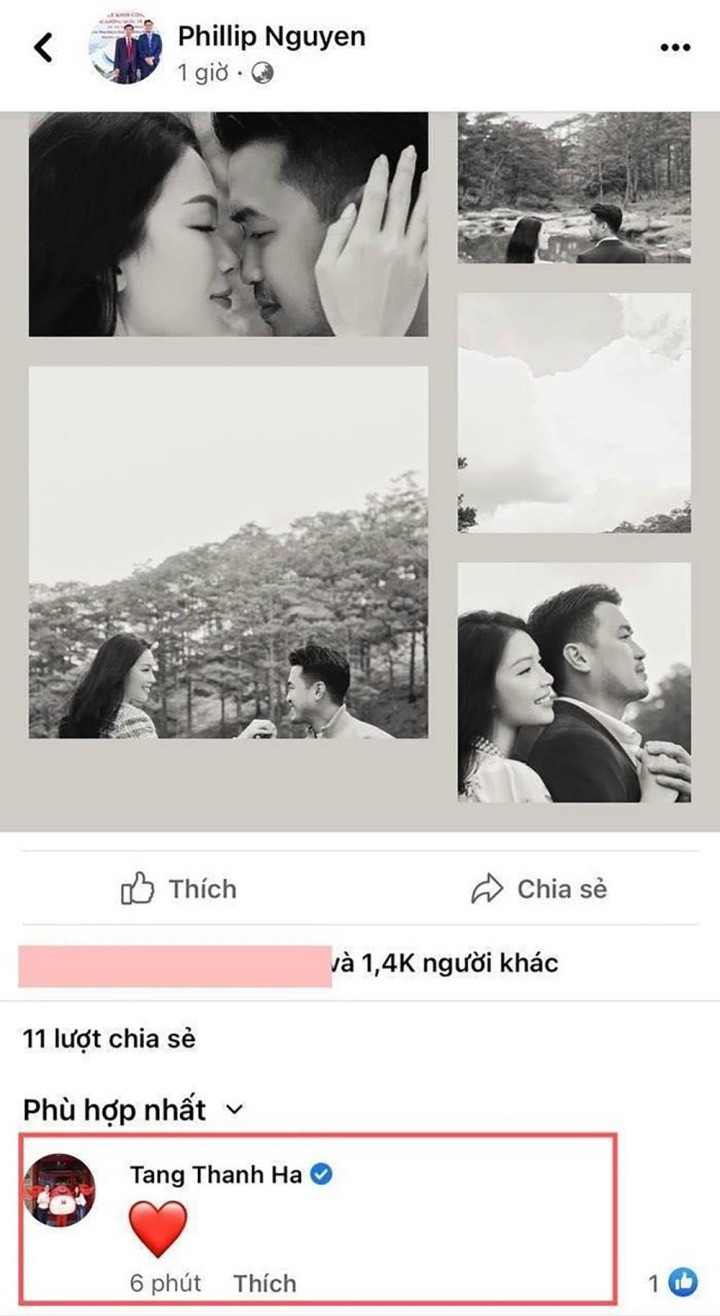Open the posted photo collage
Image resolution: width=720 pixels, height=1316 pixels.
tap(360, 470)
